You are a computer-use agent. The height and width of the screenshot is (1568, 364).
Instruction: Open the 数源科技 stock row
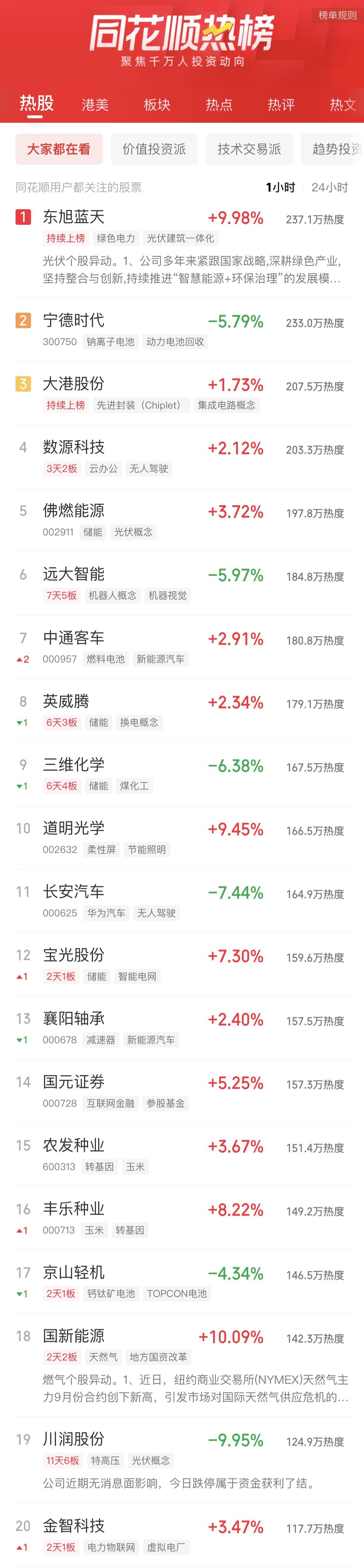[x=74, y=447]
